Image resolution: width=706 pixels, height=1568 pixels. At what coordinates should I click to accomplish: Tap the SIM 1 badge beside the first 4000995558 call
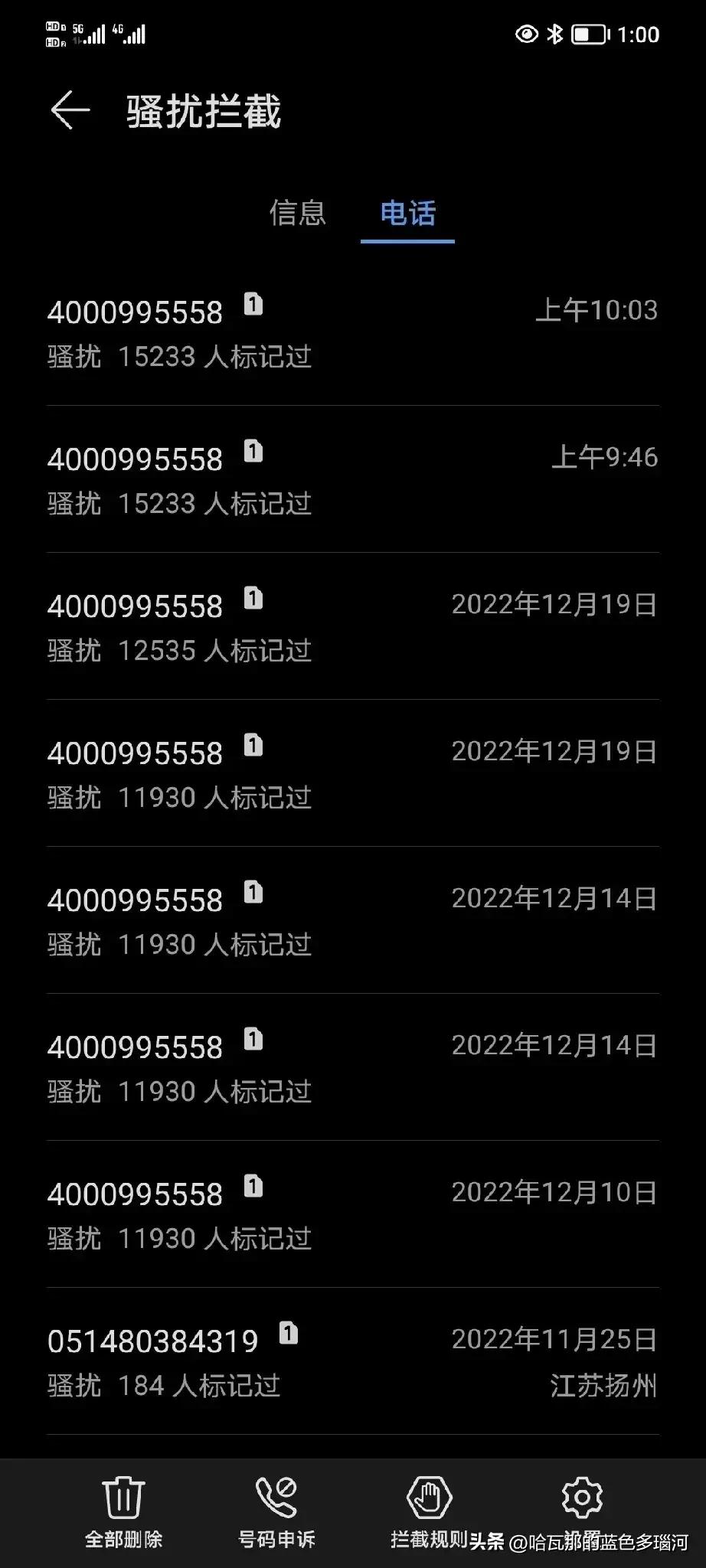(x=254, y=305)
